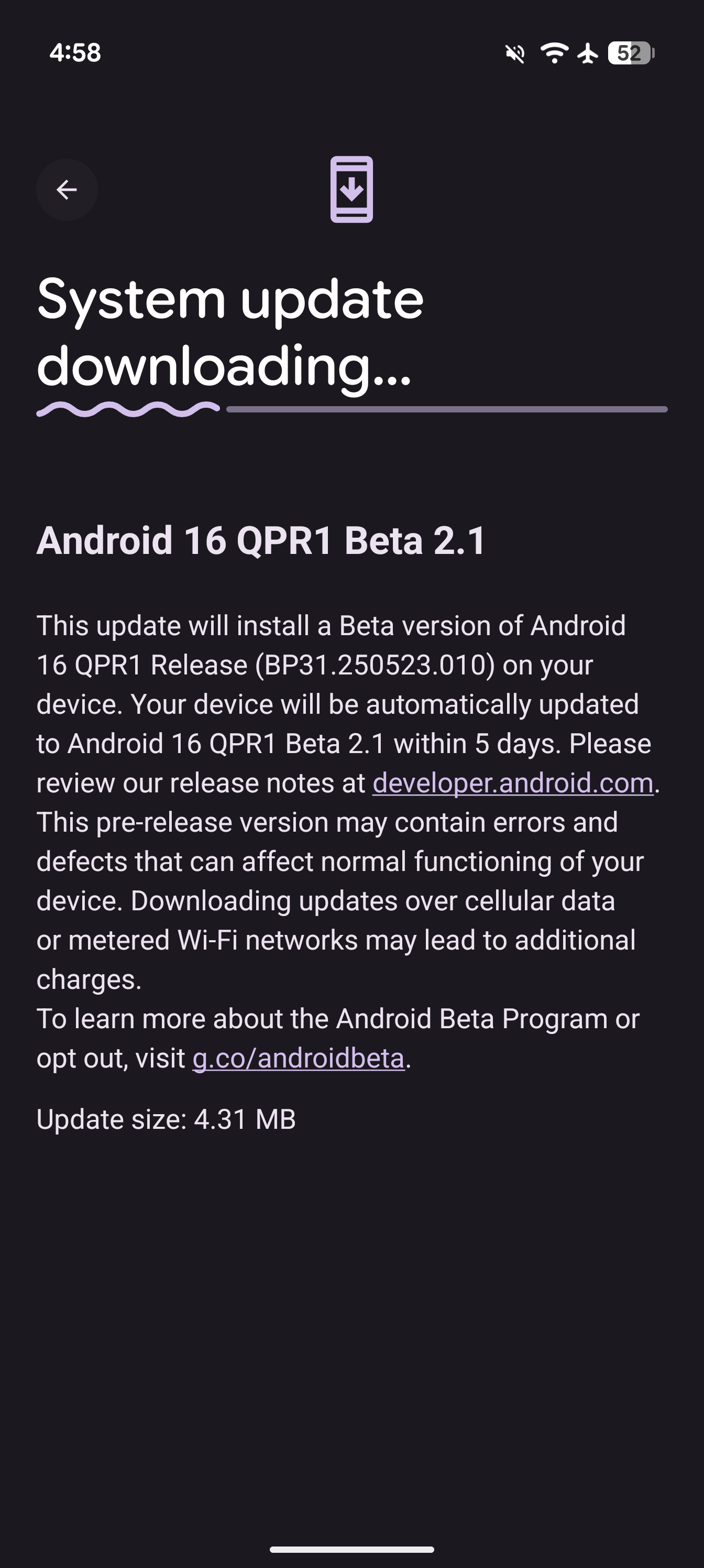This screenshot has height=1568, width=704.
Task: Open the developer.android.com release notes link
Action: [512, 783]
